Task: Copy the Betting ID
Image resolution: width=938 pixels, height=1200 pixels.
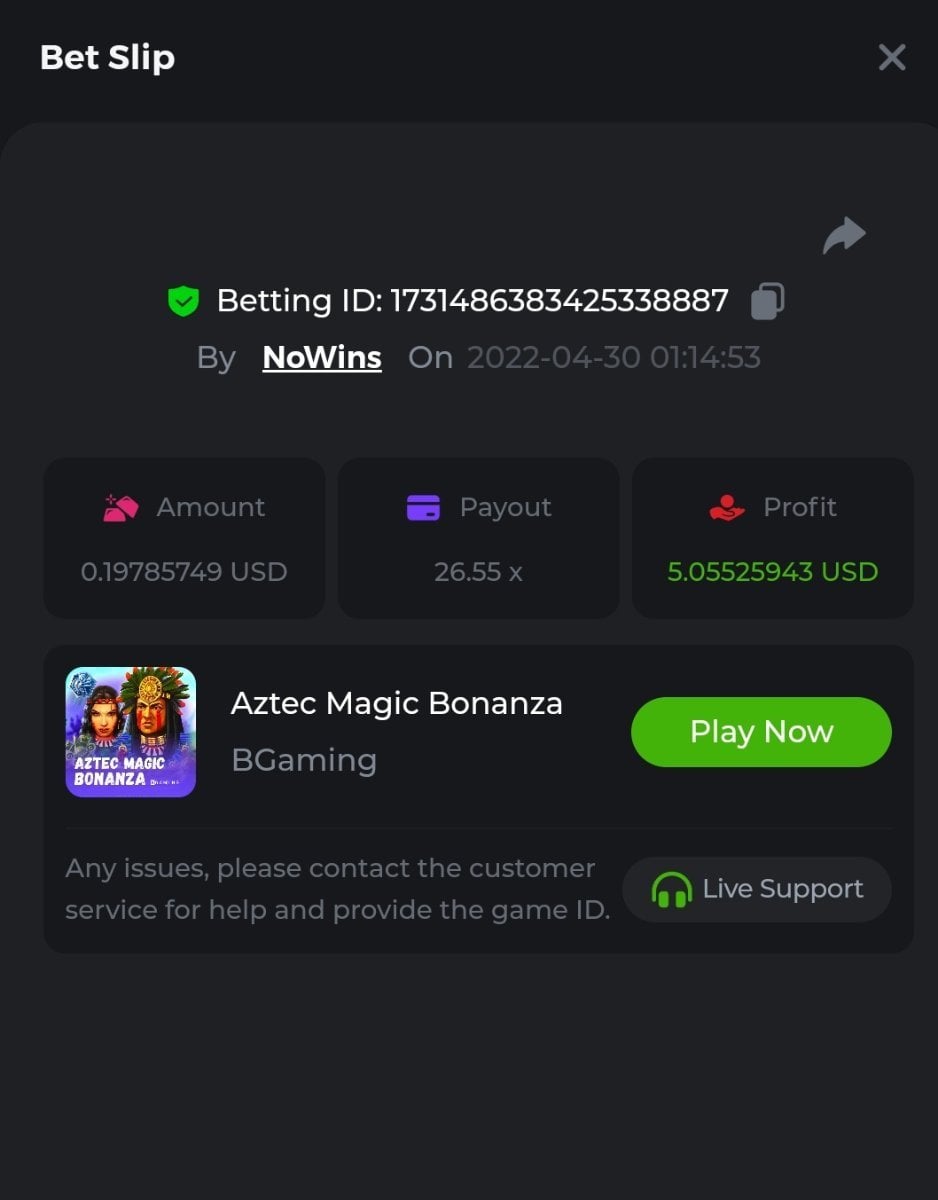Action: 767,301
